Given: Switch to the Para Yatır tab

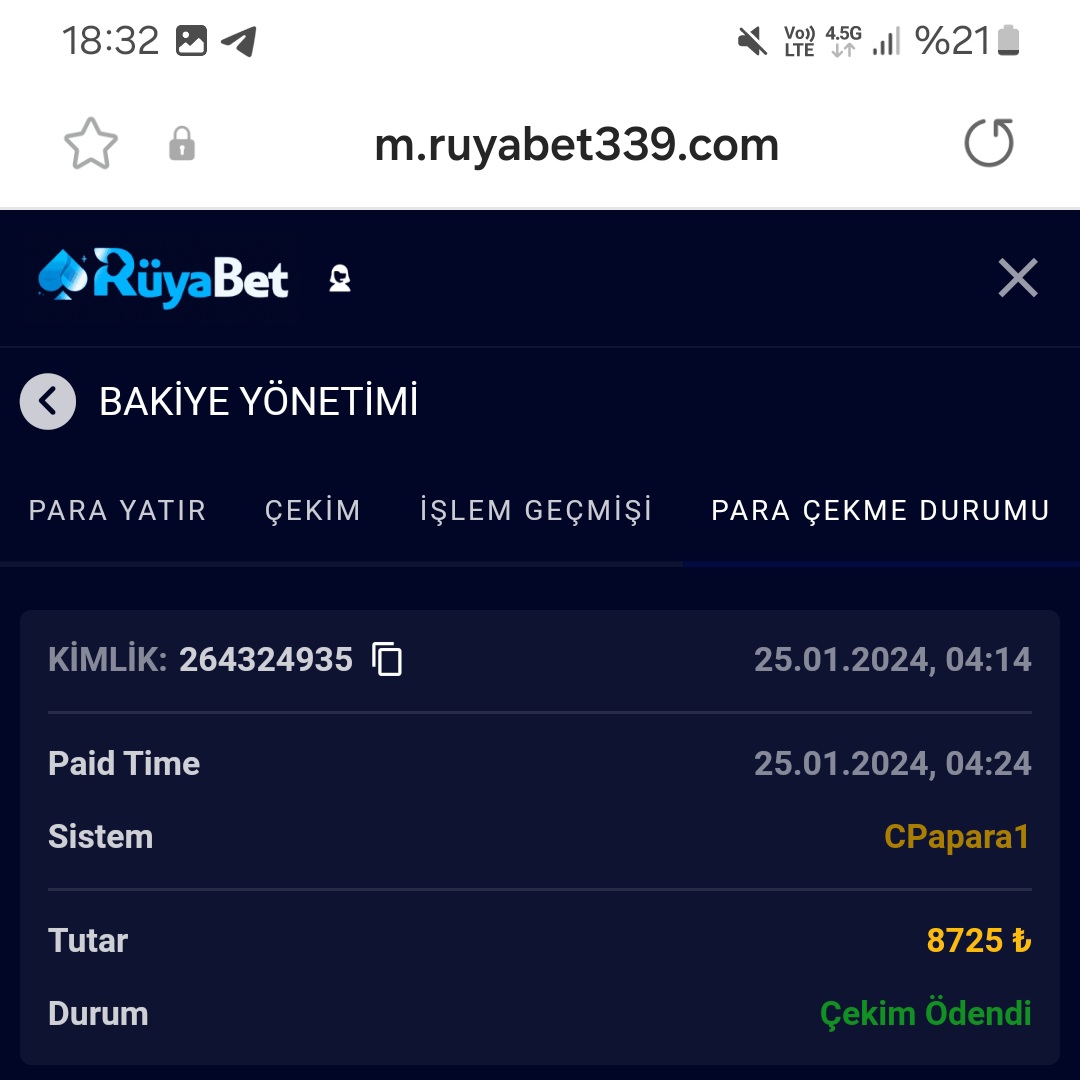Looking at the screenshot, I should pyautogui.click(x=117, y=510).
